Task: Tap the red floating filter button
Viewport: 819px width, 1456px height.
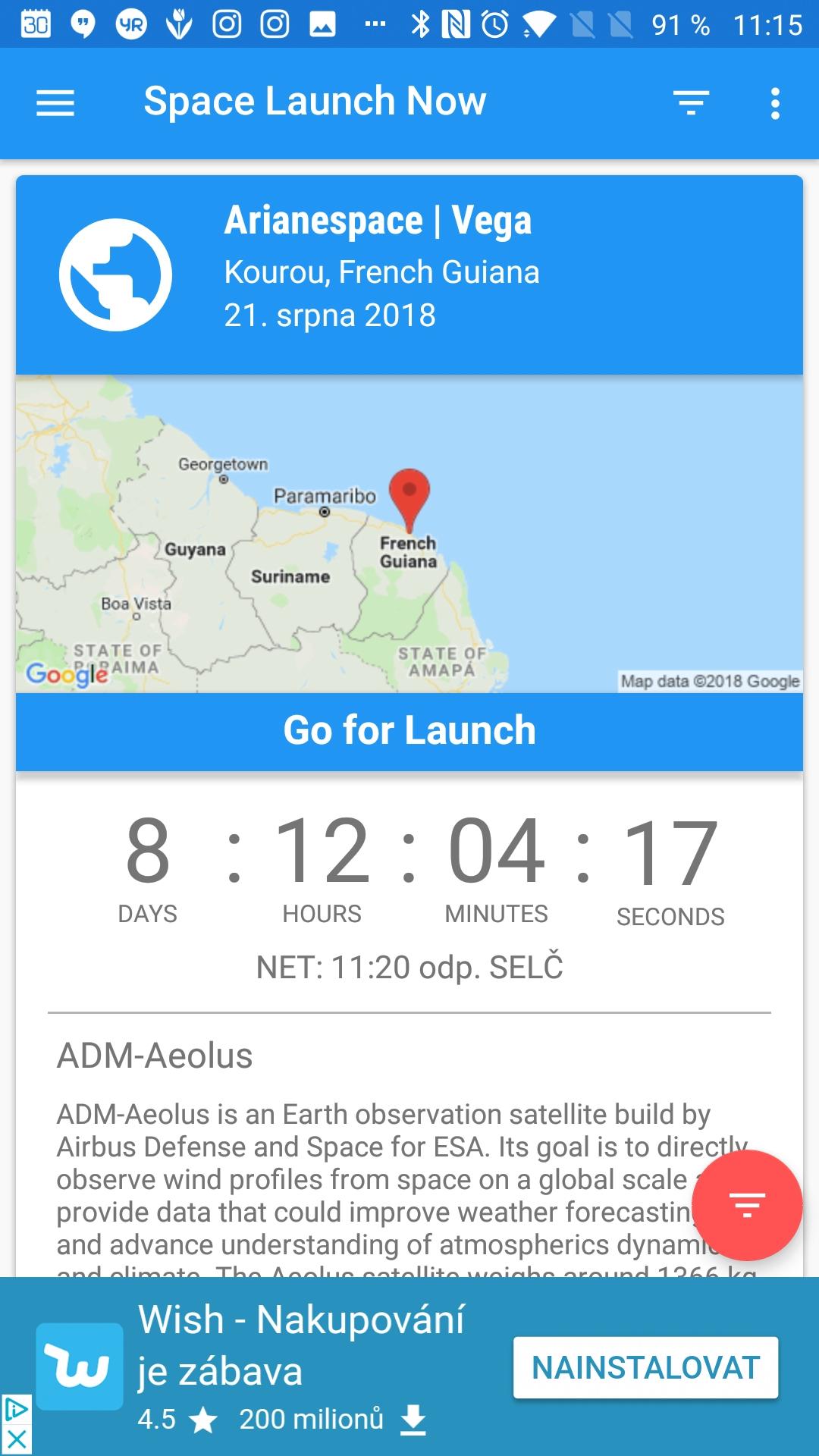Action: tap(747, 1205)
